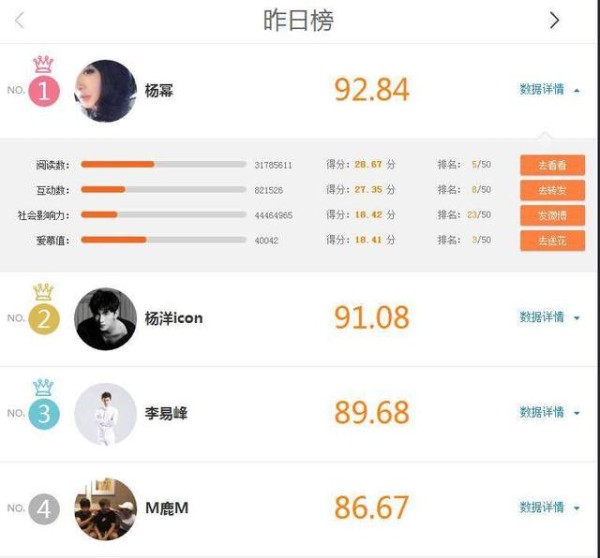Tap the 去看看 button

pyautogui.click(x=552, y=165)
